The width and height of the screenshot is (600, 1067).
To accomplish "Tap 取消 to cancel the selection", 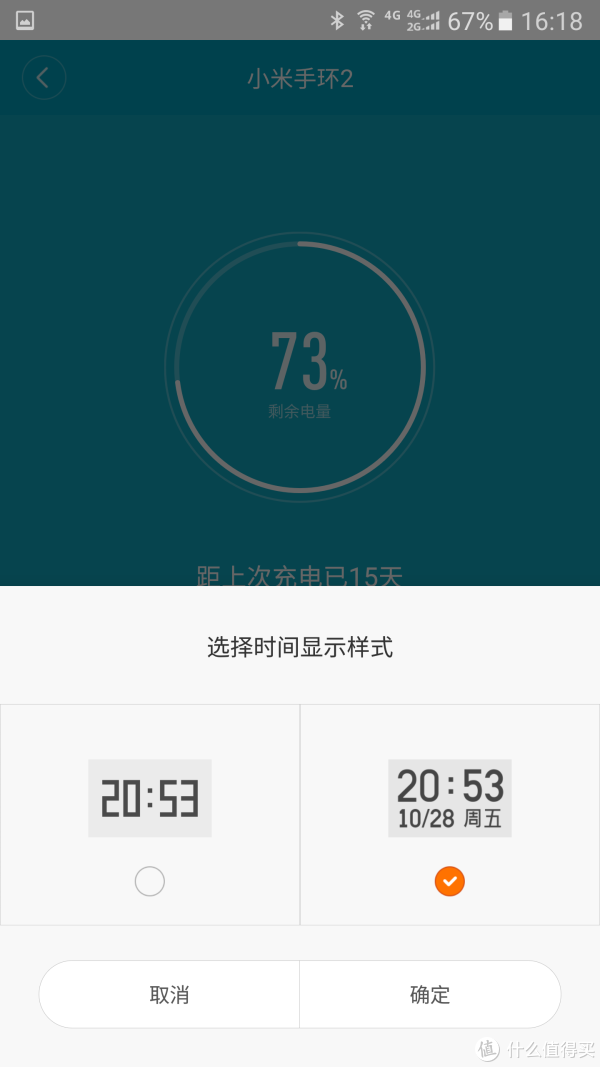I will (x=169, y=994).
